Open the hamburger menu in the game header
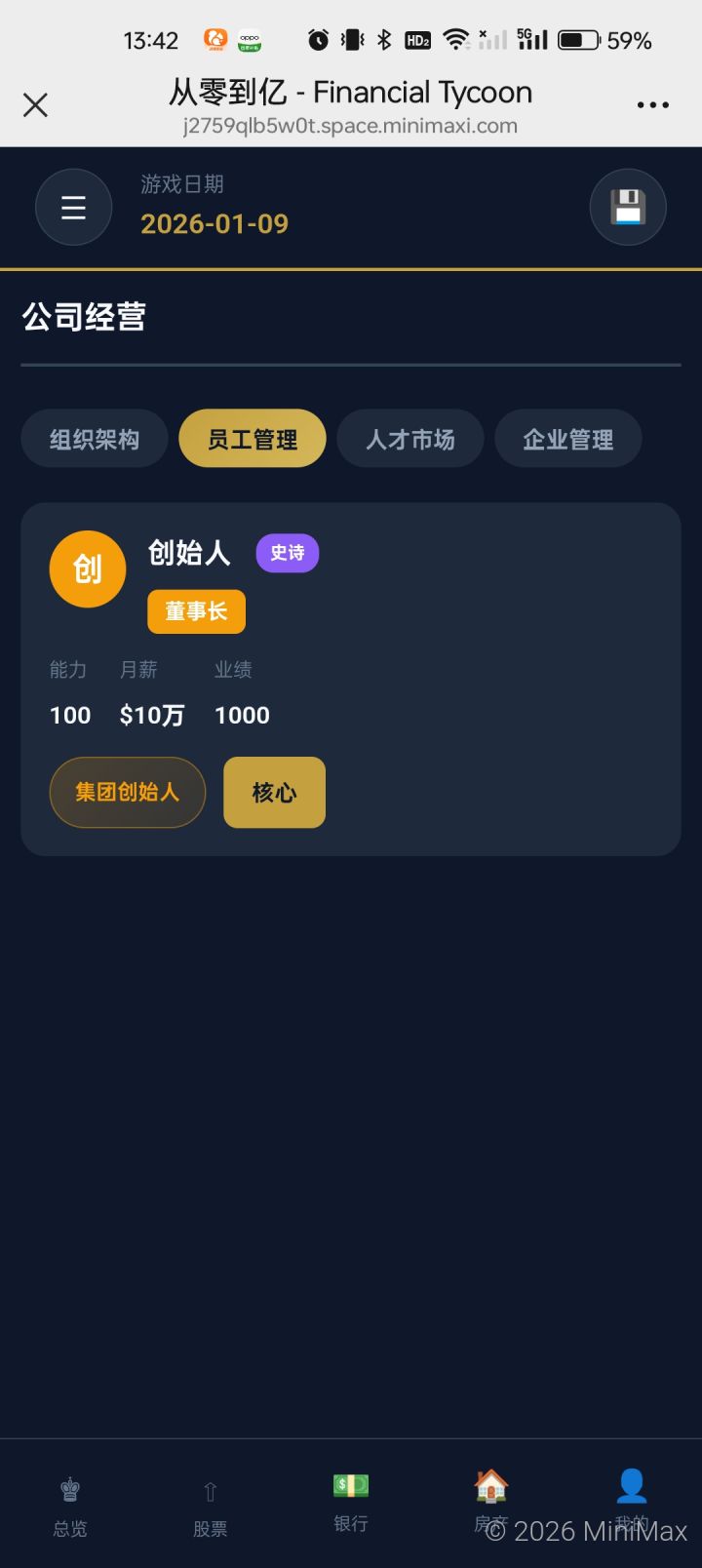The width and height of the screenshot is (702, 1568). (73, 207)
